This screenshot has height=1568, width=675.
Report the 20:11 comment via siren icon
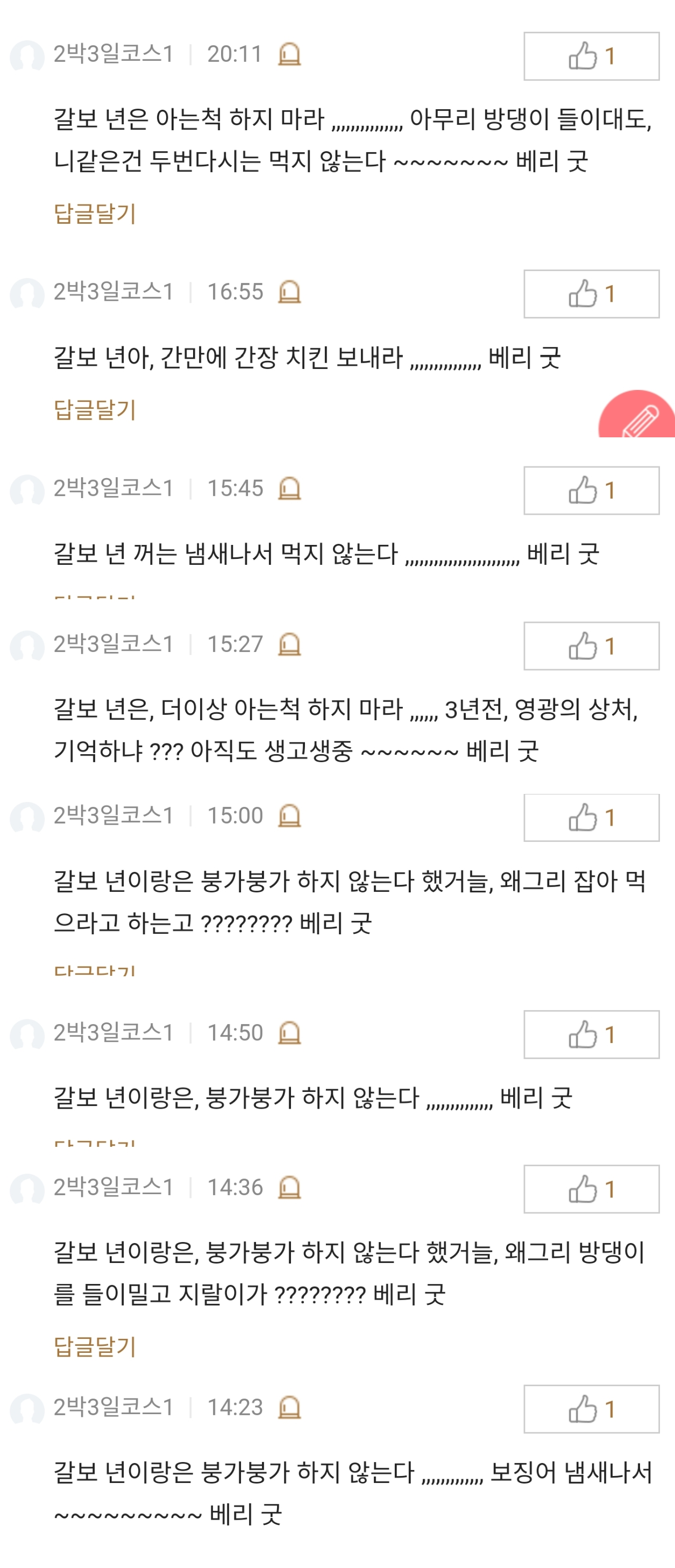(x=289, y=54)
